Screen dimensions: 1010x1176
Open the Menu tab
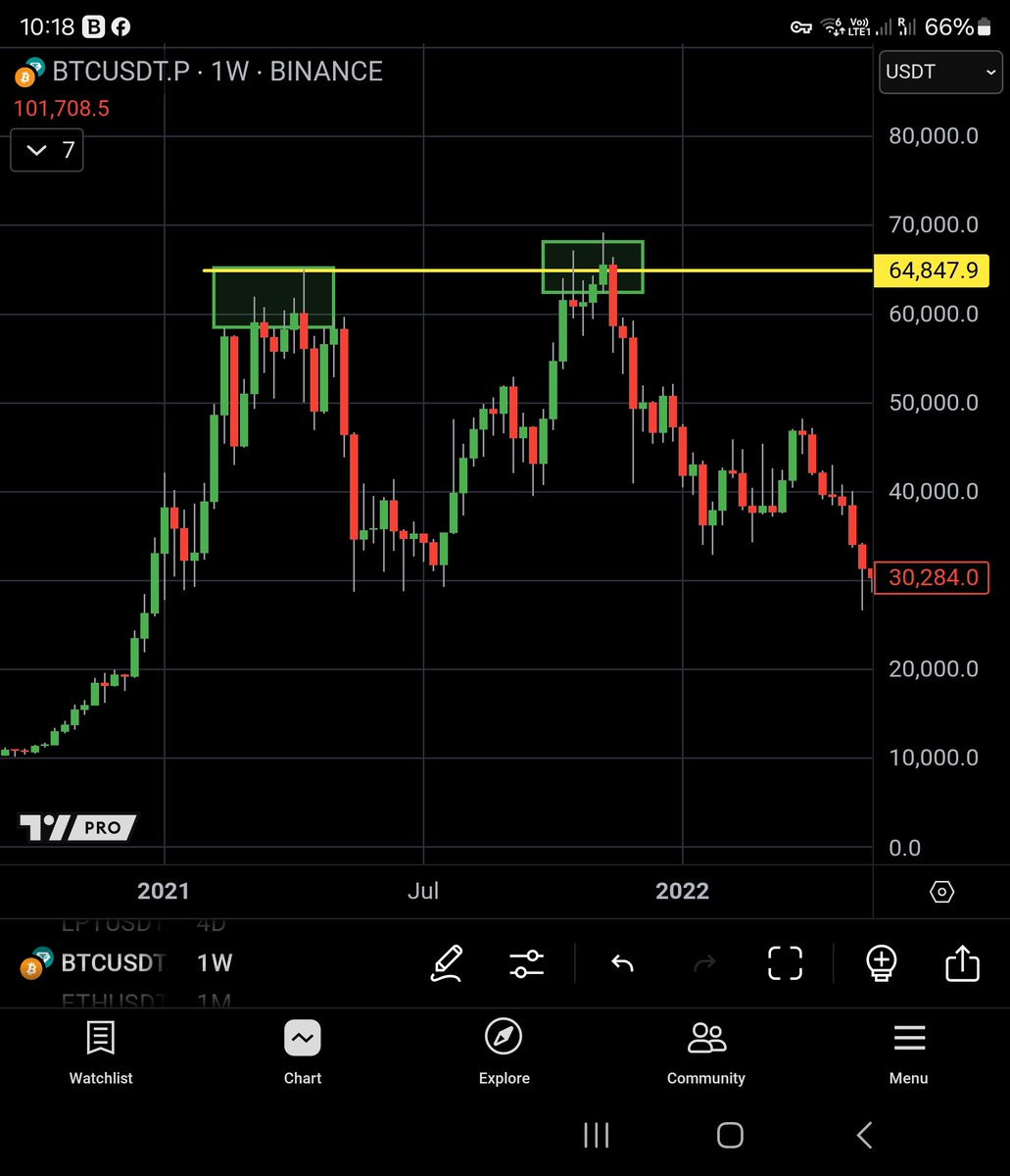908,1053
